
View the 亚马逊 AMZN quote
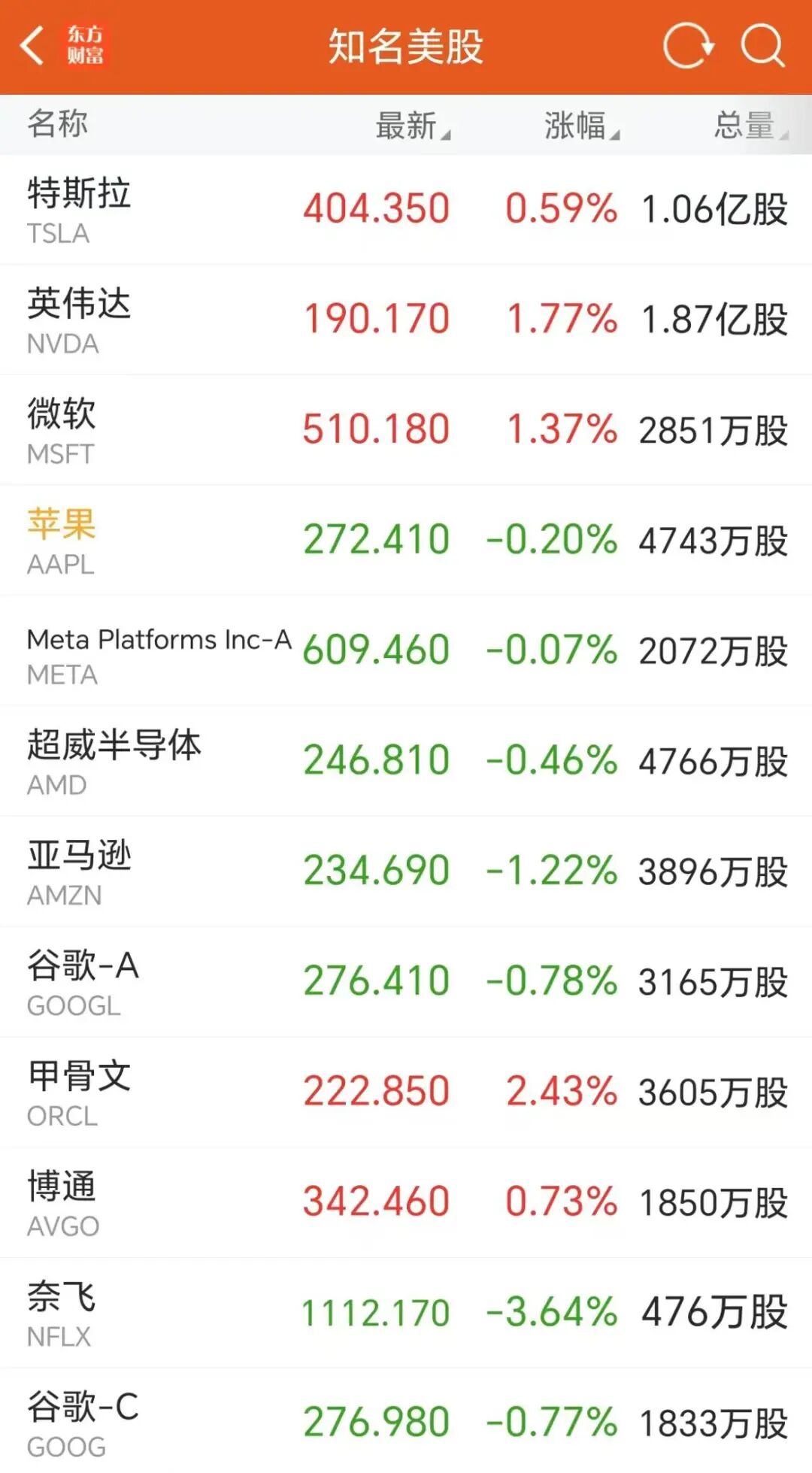pos(406,871)
